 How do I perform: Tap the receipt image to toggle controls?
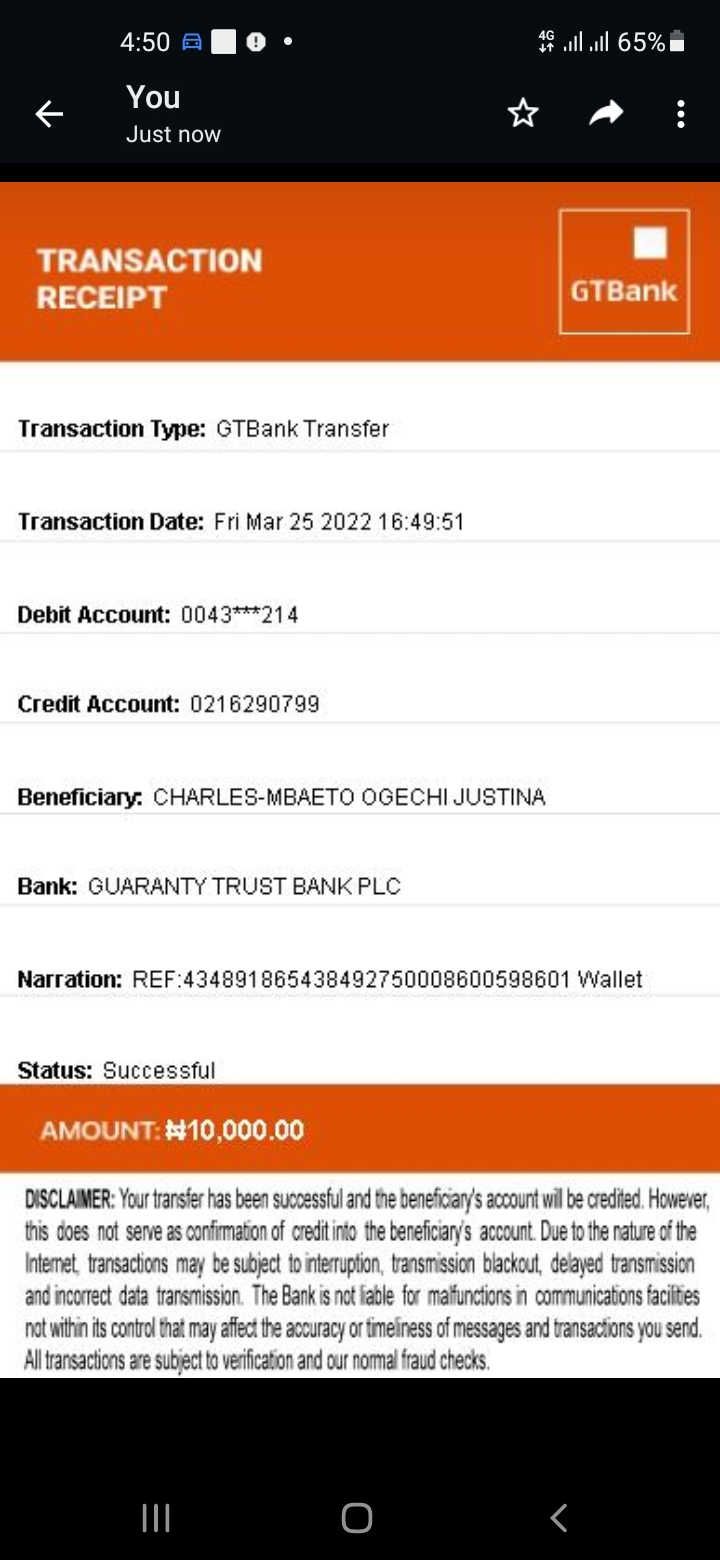360,780
